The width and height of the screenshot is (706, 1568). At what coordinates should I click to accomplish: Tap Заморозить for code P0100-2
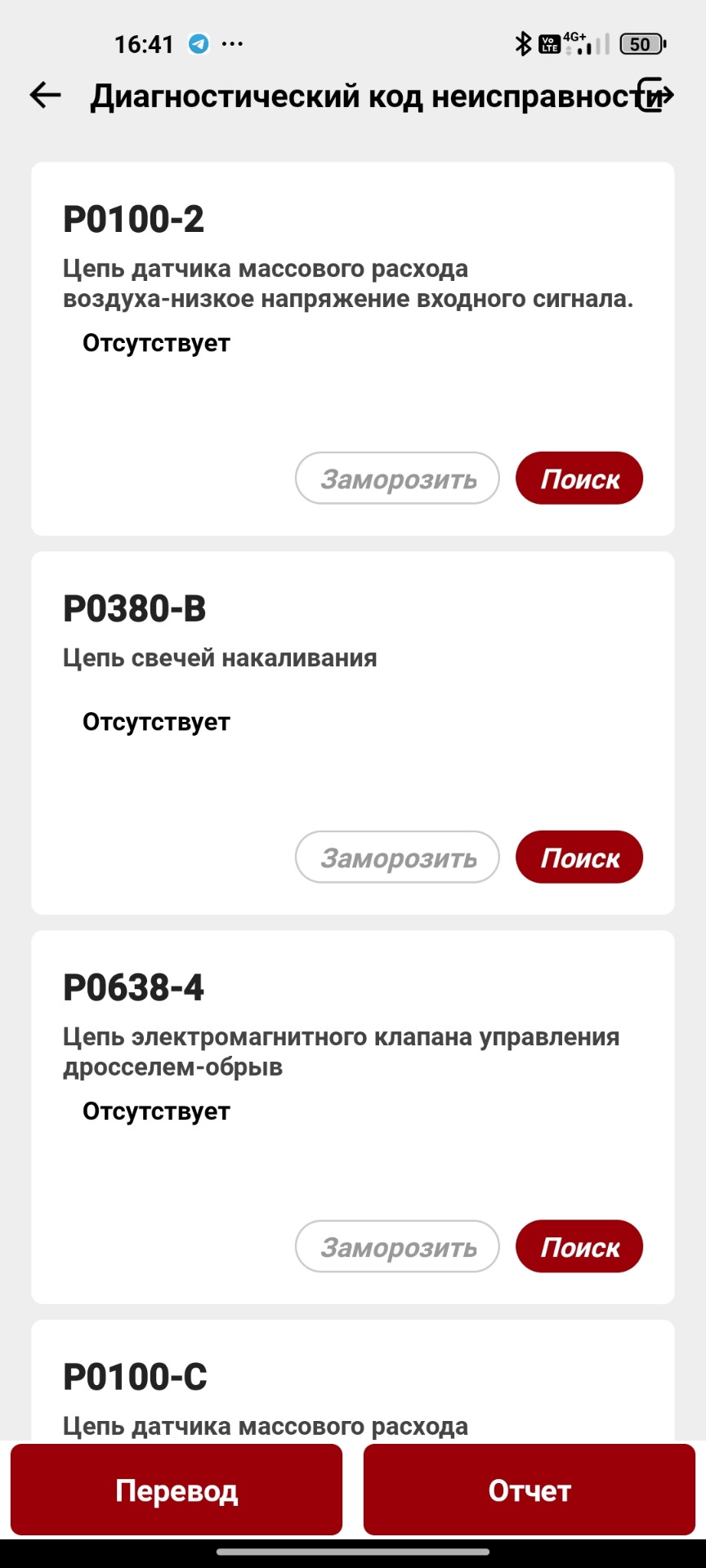pos(397,479)
